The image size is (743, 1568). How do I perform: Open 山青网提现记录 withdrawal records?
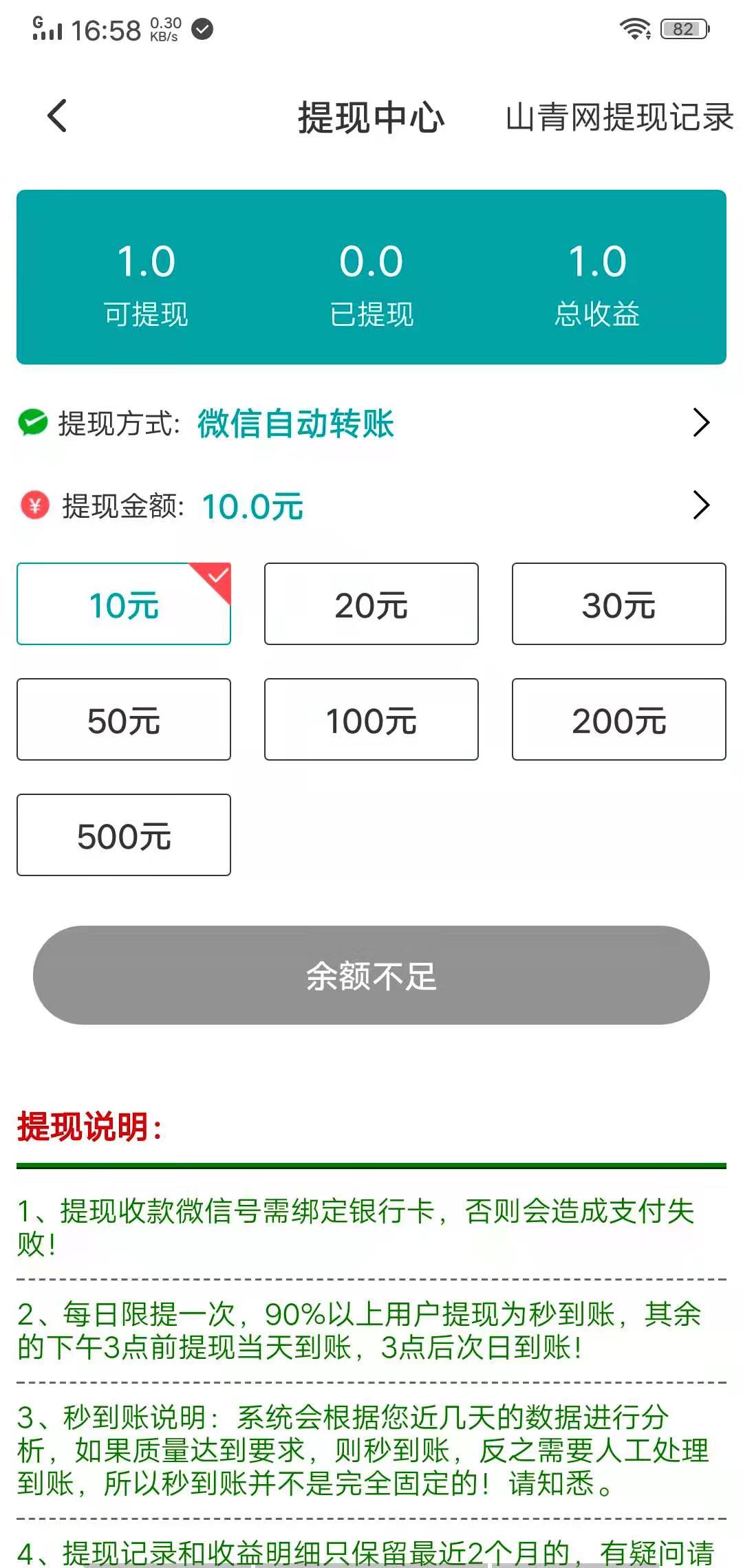tap(617, 117)
